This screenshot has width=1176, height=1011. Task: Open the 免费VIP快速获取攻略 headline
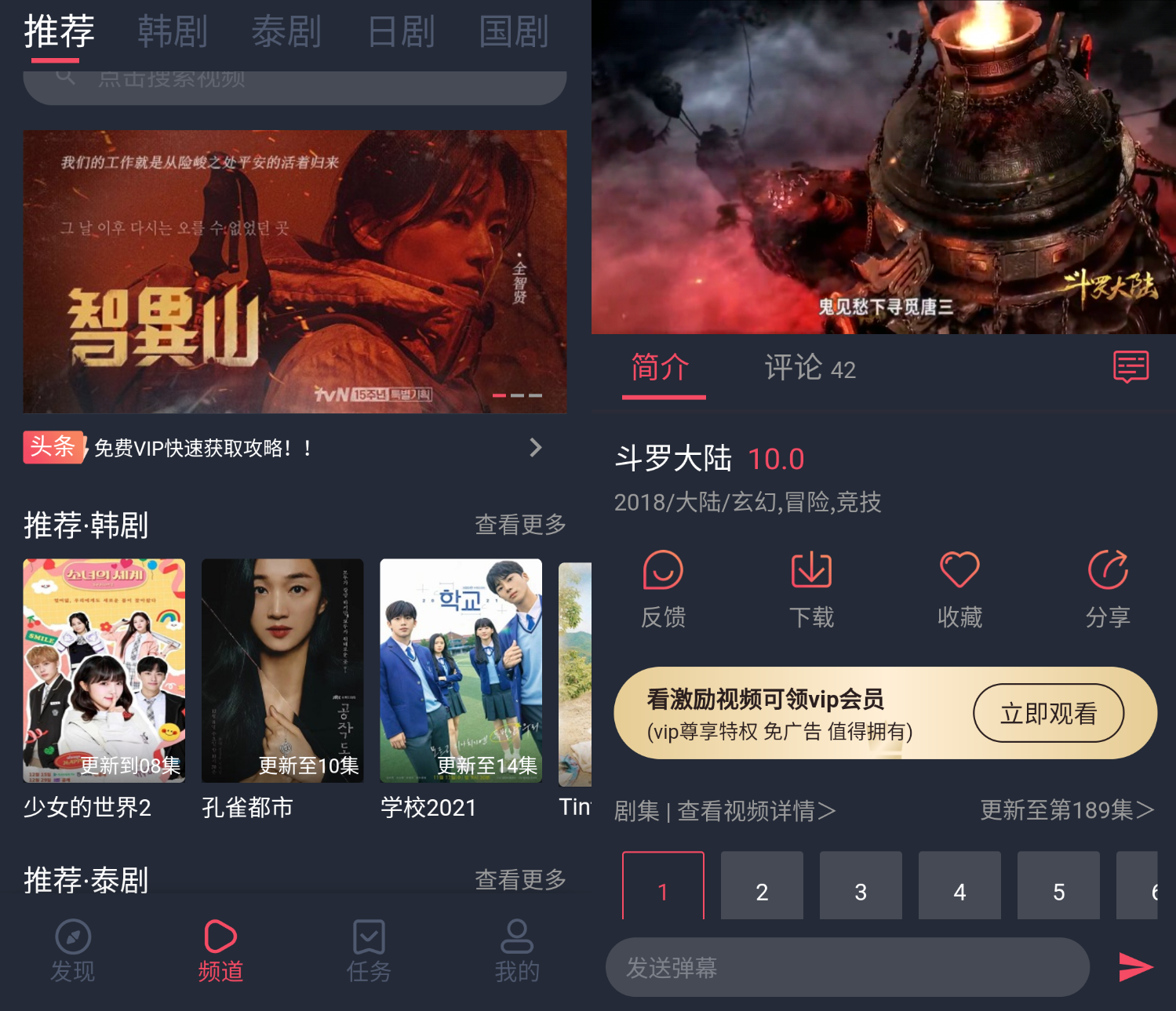point(204,448)
